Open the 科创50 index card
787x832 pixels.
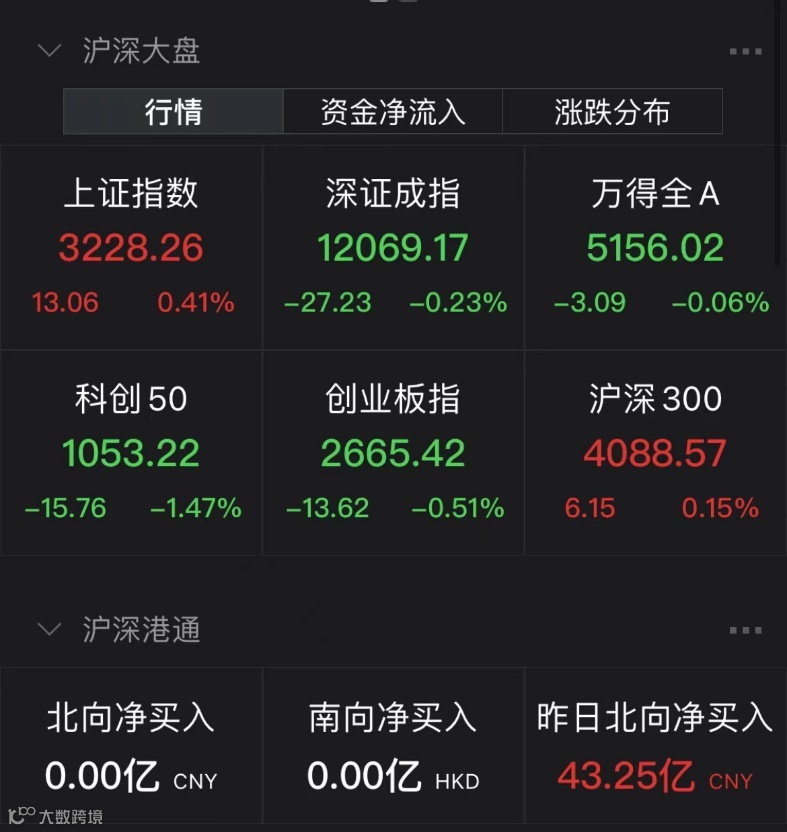[131, 453]
